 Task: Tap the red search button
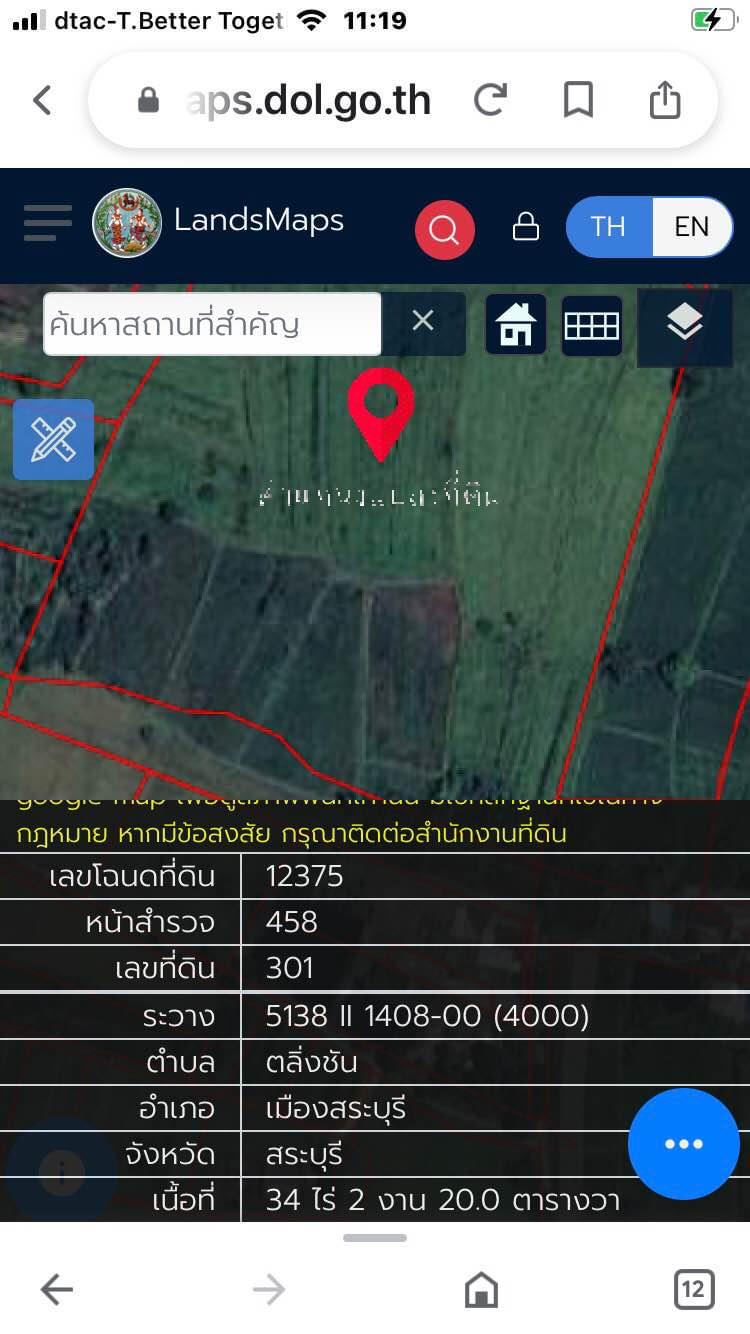444,229
